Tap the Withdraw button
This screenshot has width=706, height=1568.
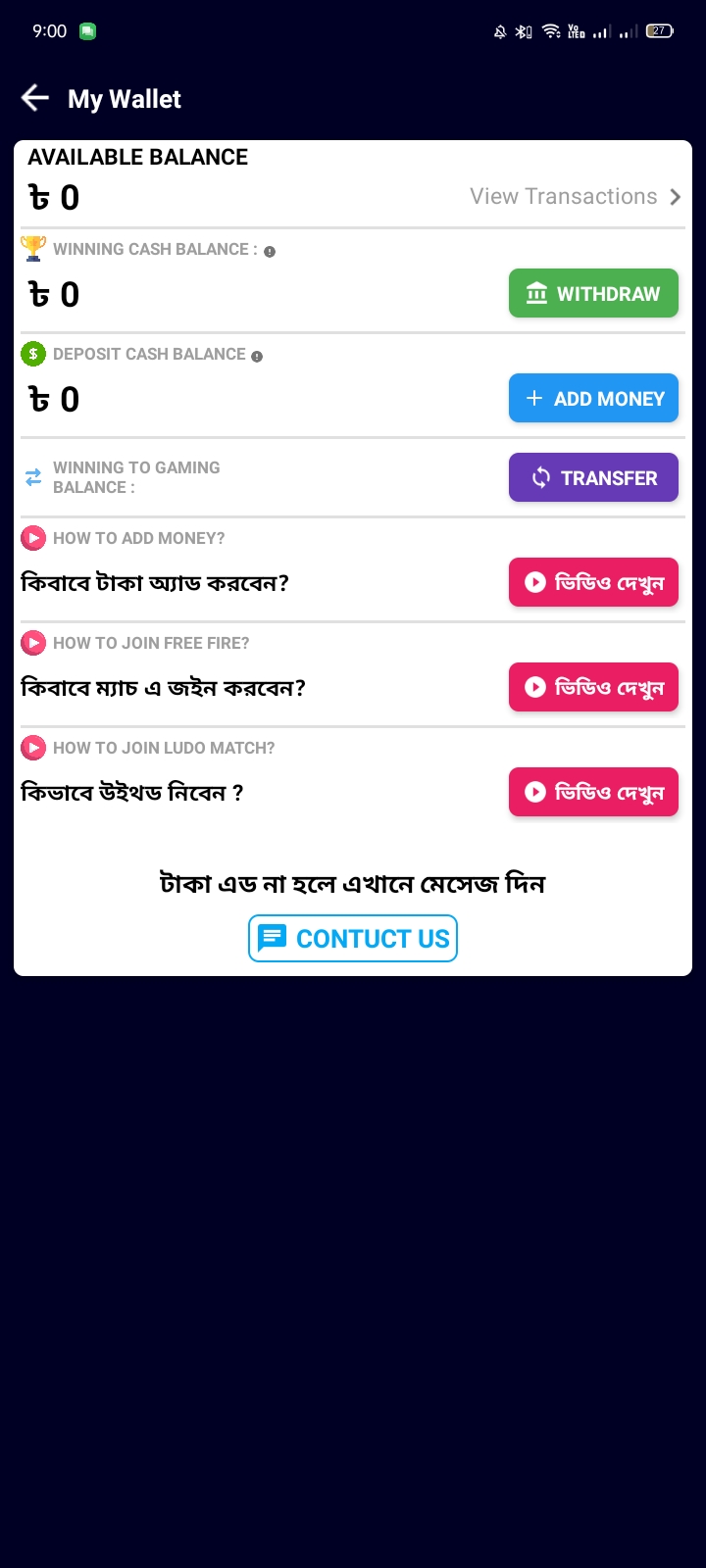click(593, 293)
